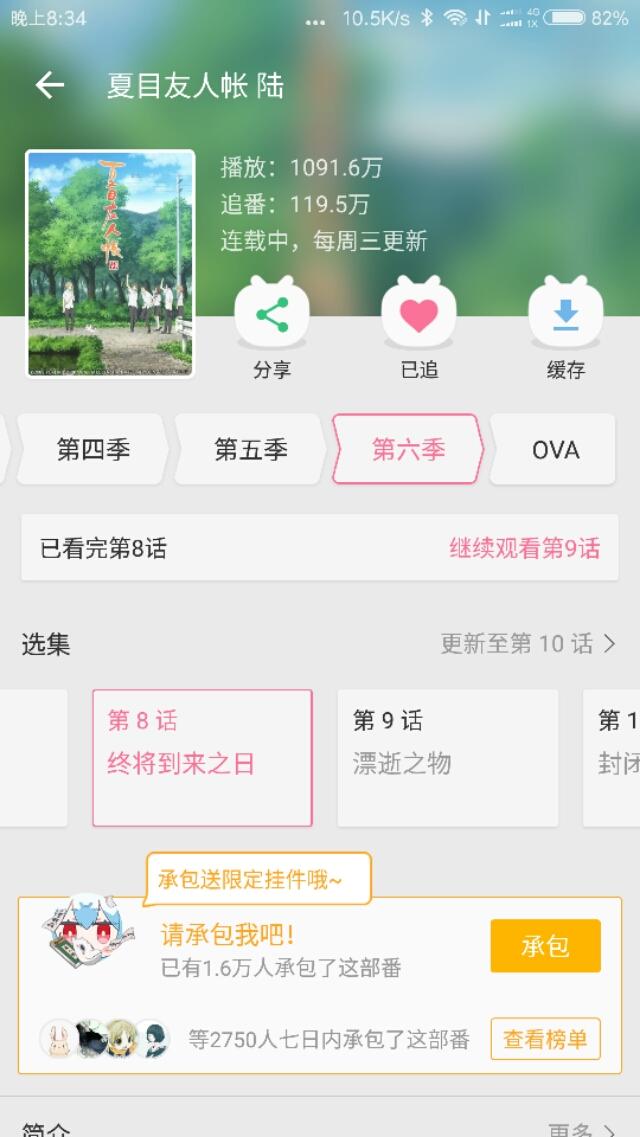Open 缓存 to download episodes
640x1137 pixels.
click(x=565, y=328)
